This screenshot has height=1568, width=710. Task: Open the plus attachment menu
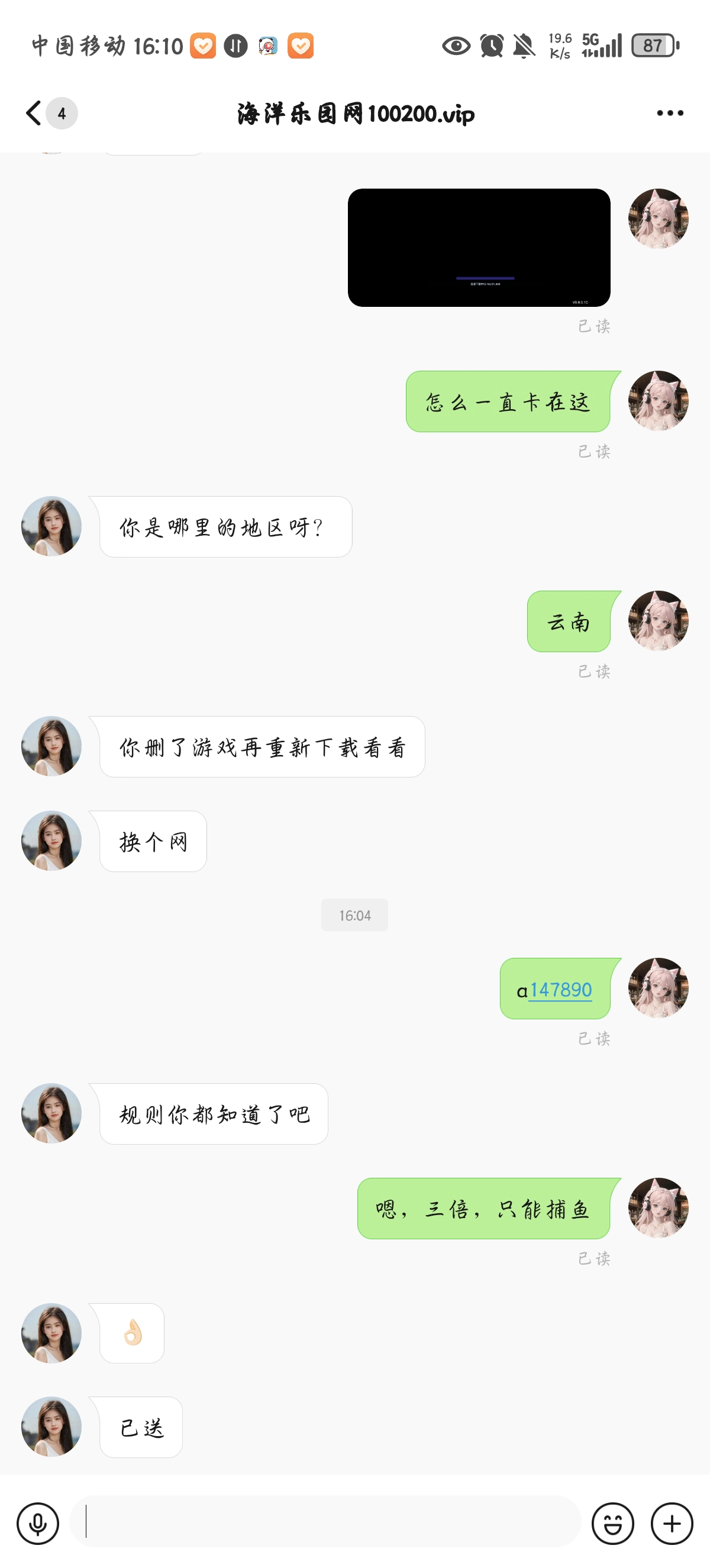tap(672, 1524)
